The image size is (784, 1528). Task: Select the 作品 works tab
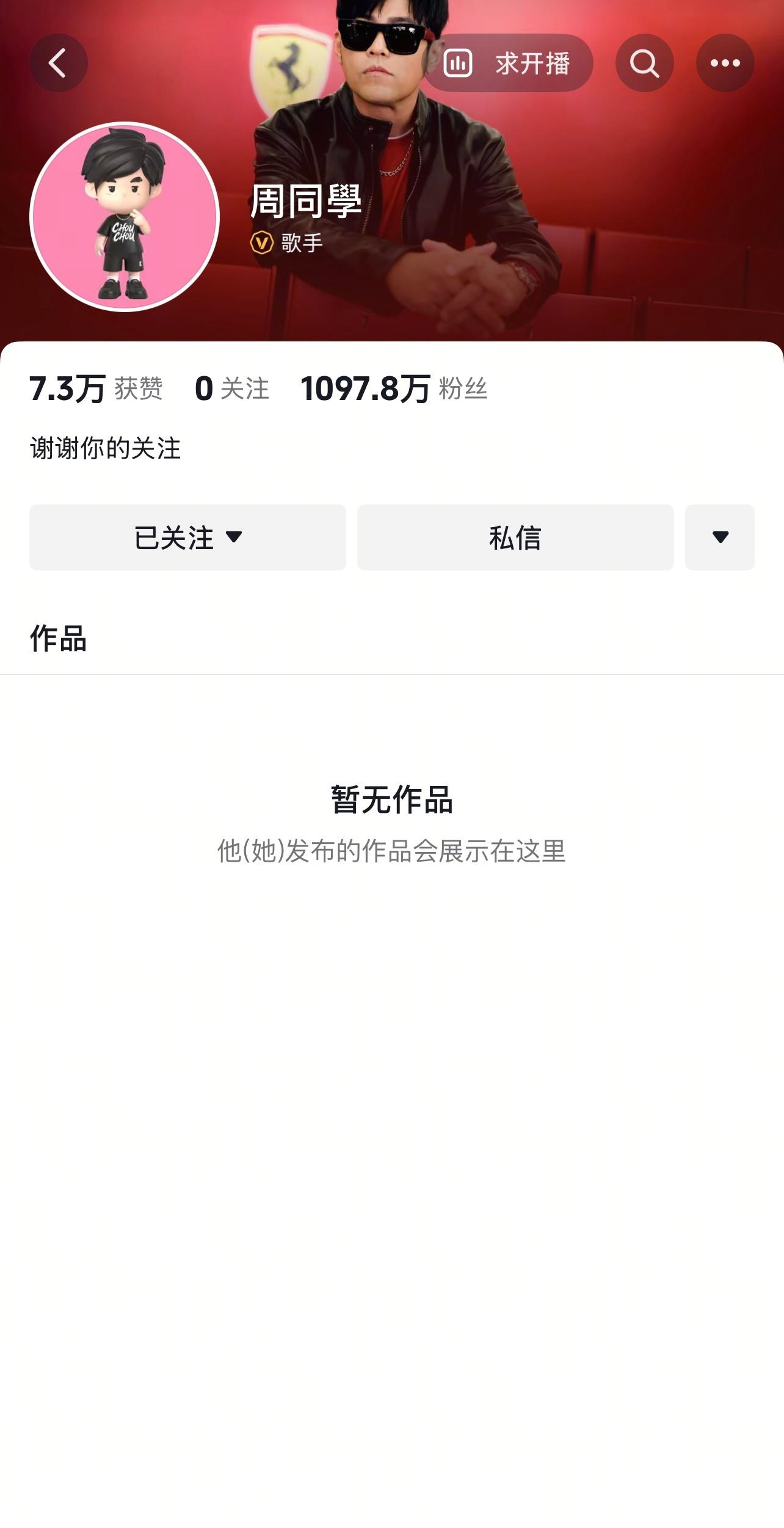(x=59, y=639)
